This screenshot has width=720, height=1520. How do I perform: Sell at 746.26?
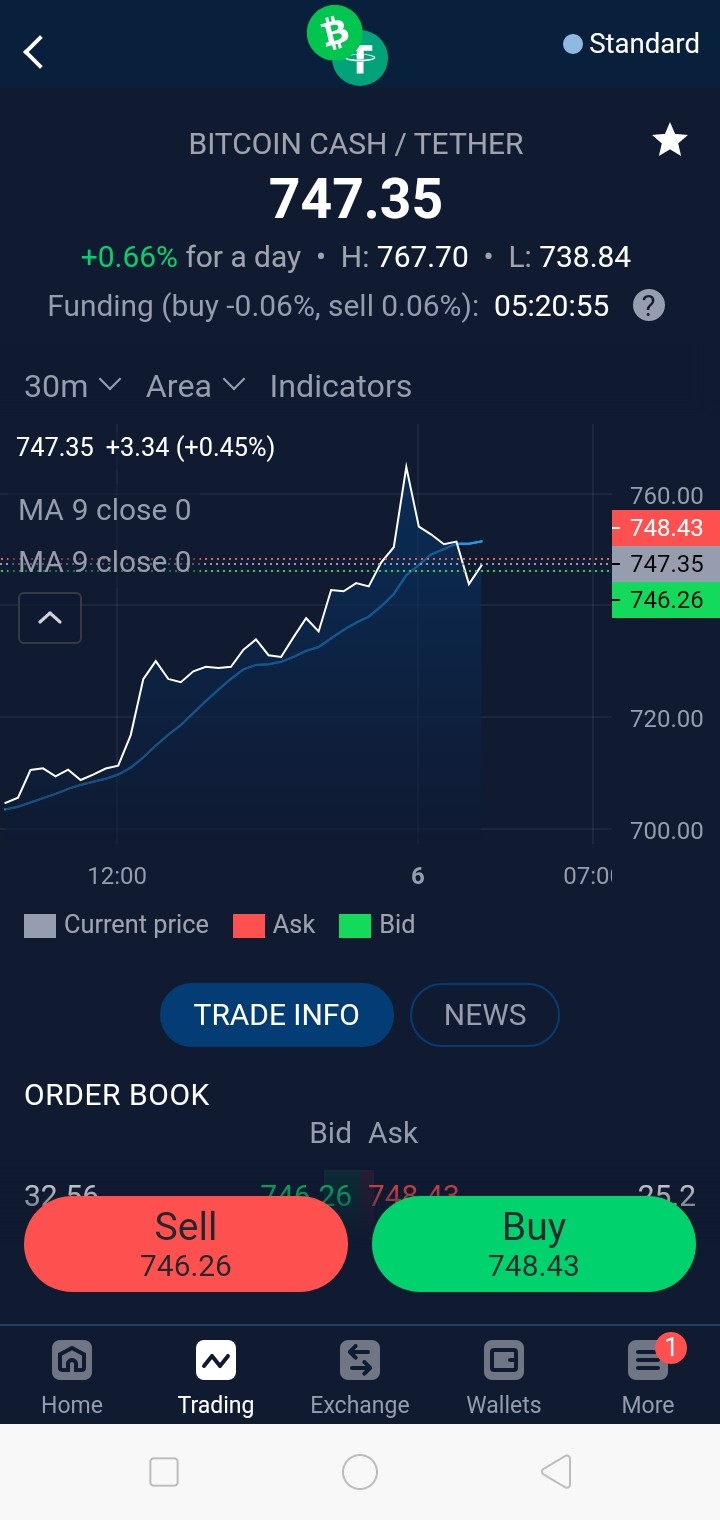(186, 1244)
